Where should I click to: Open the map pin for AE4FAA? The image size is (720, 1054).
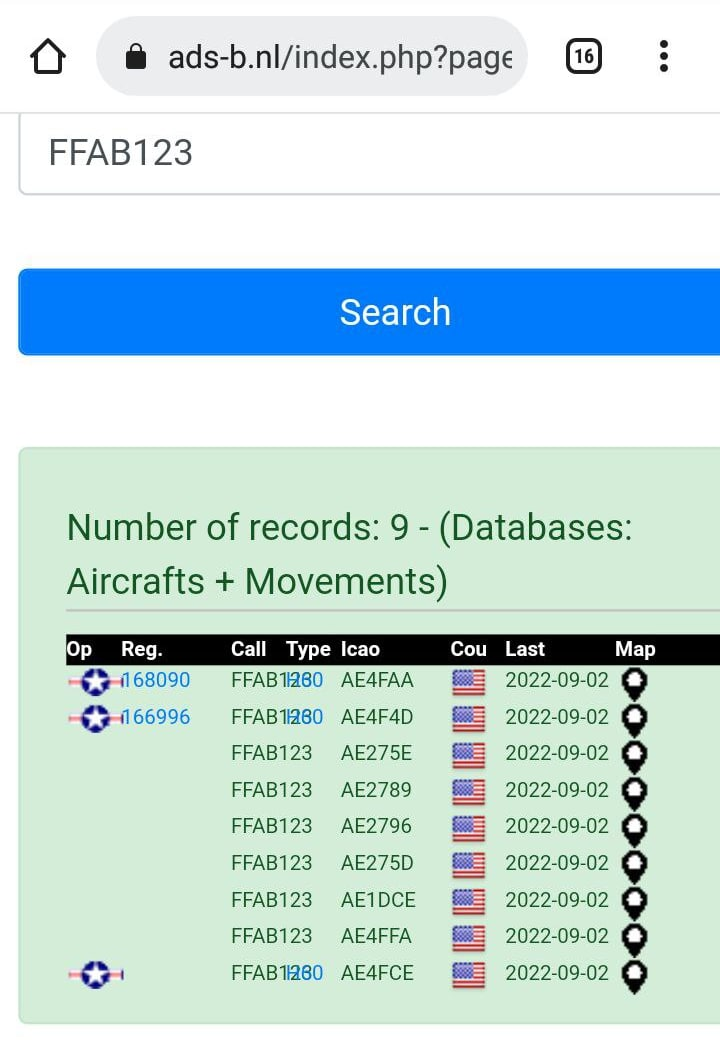click(634, 683)
